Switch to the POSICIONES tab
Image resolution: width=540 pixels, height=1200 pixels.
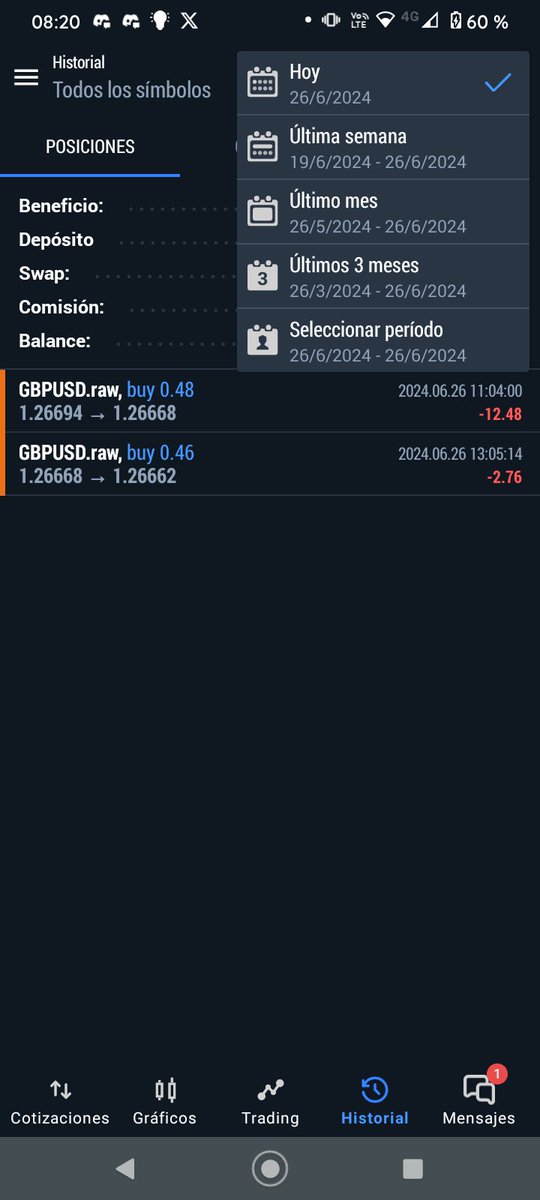tap(90, 147)
